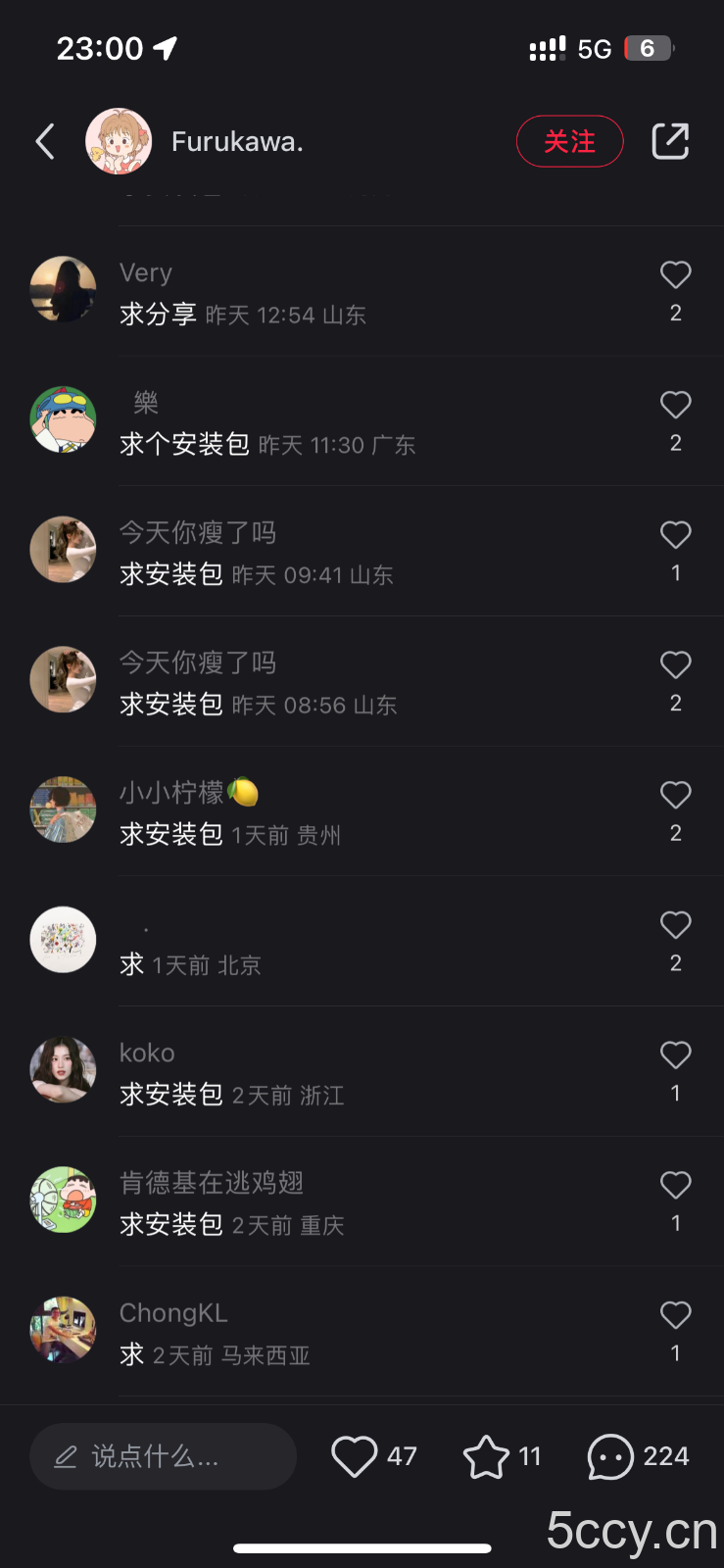Like Very's comment with the heart toggle
This screenshot has height=1568, width=724.
coord(675,275)
